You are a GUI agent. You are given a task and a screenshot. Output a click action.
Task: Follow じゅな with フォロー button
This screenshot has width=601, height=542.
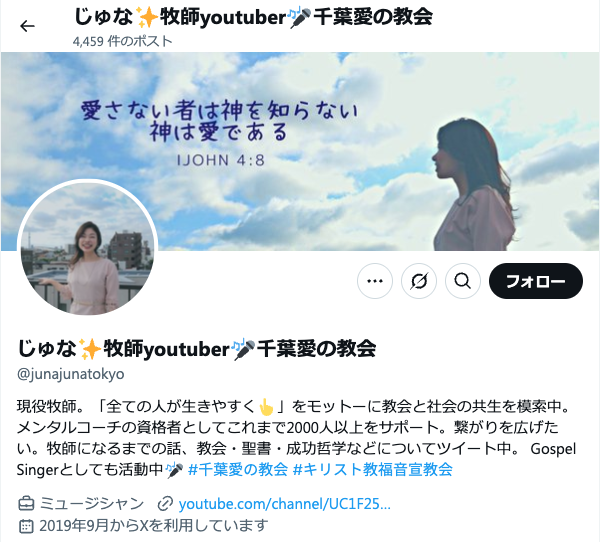click(535, 282)
